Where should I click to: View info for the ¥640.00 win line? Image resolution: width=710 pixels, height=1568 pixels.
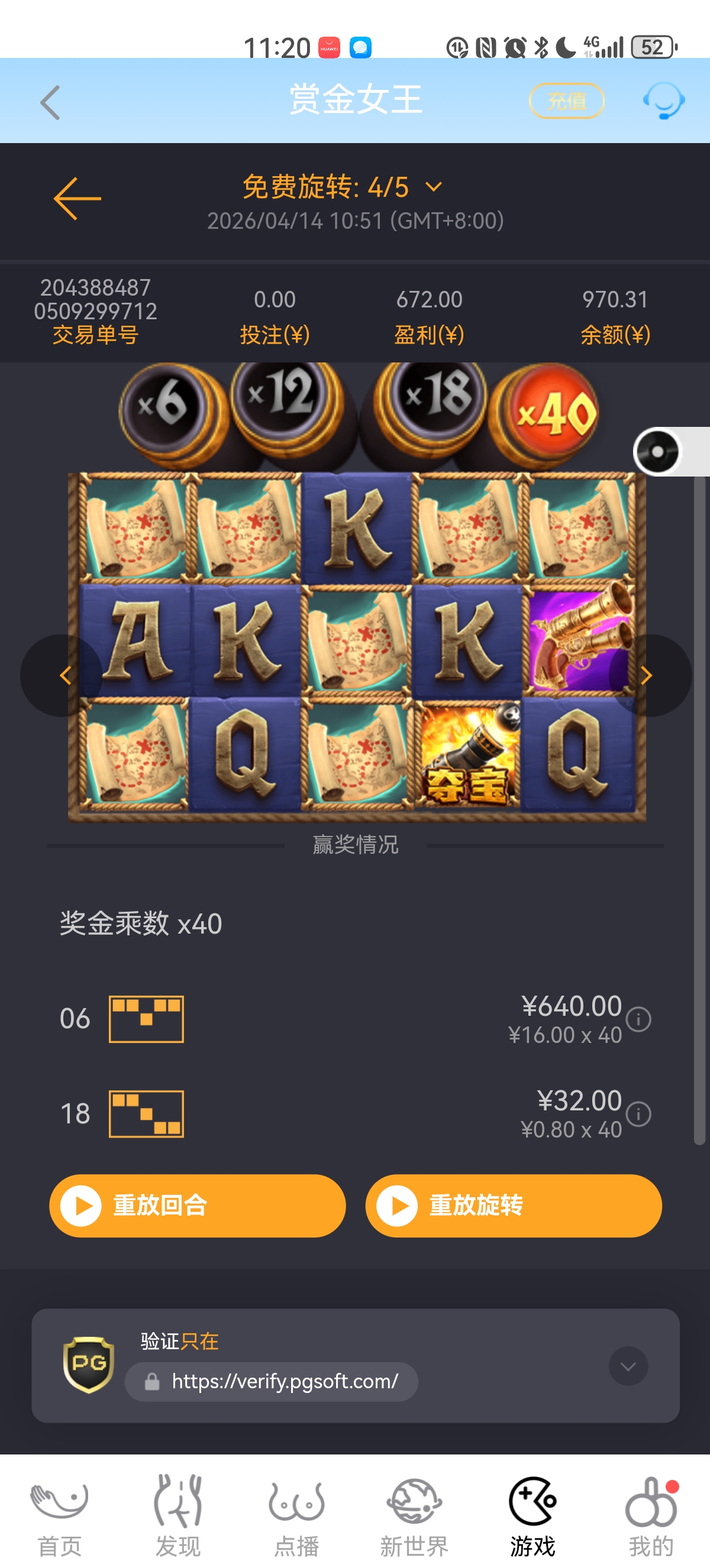638,1019
